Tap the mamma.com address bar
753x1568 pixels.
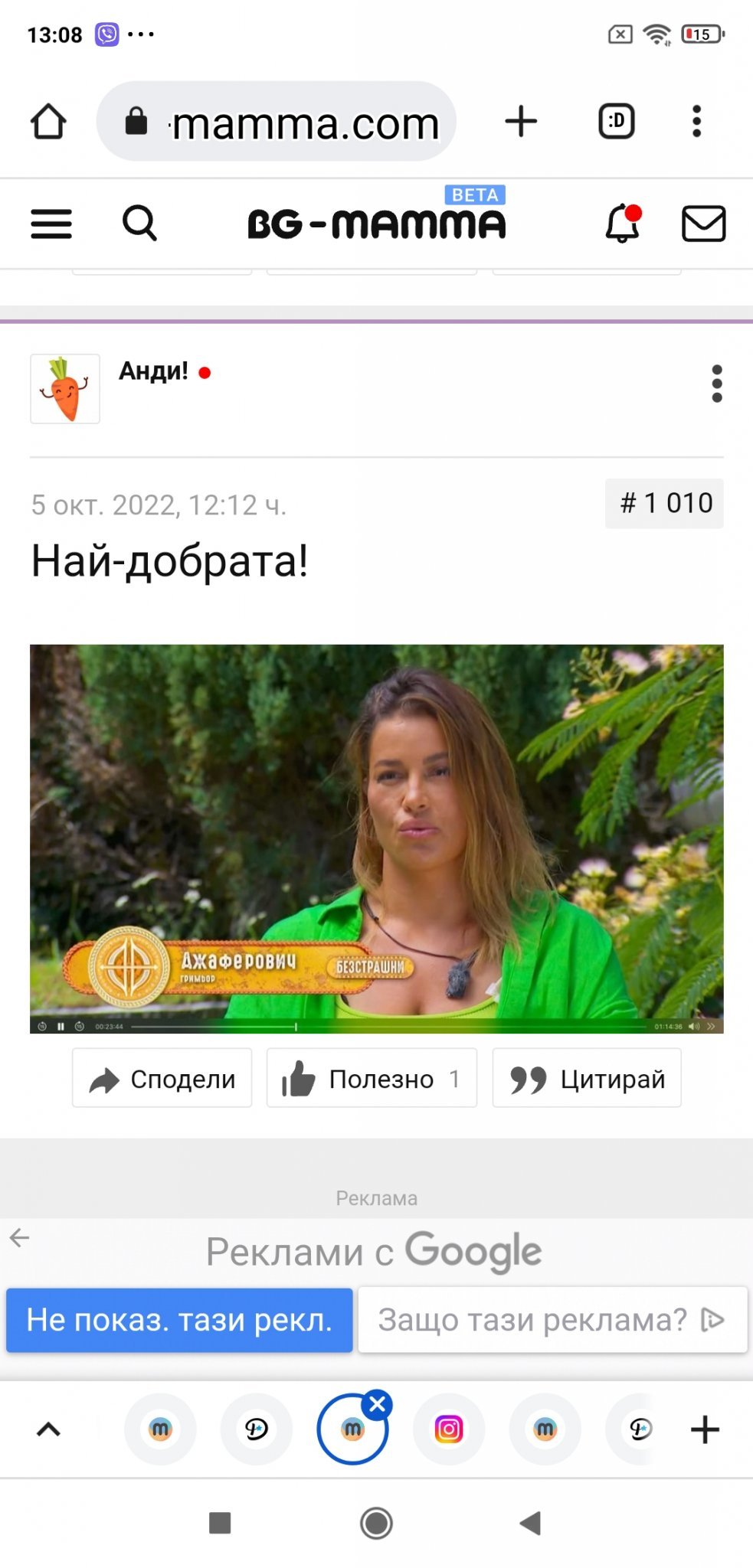tap(277, 121)
